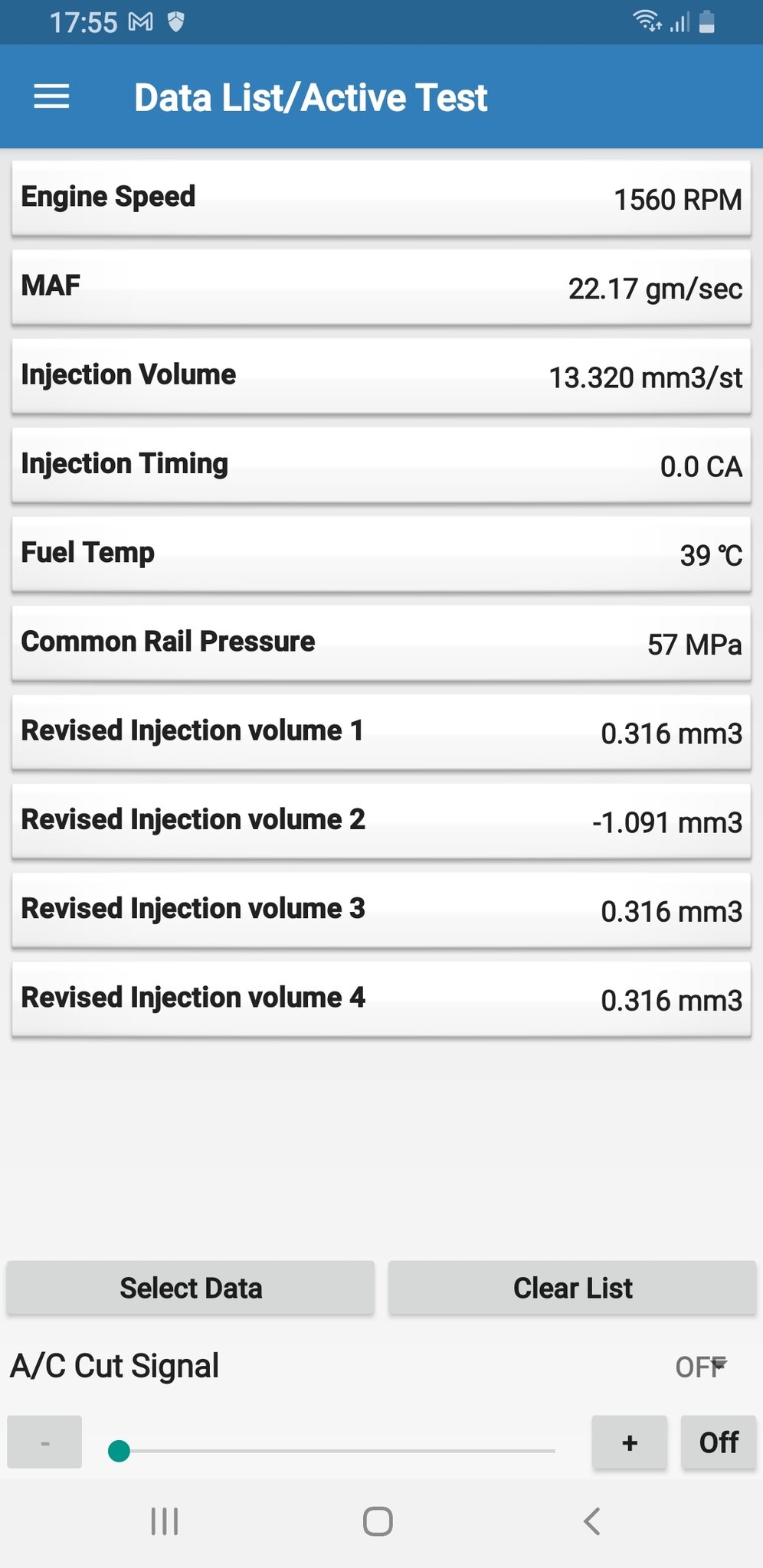Tap the active test slider handle

pos(119,1451)
